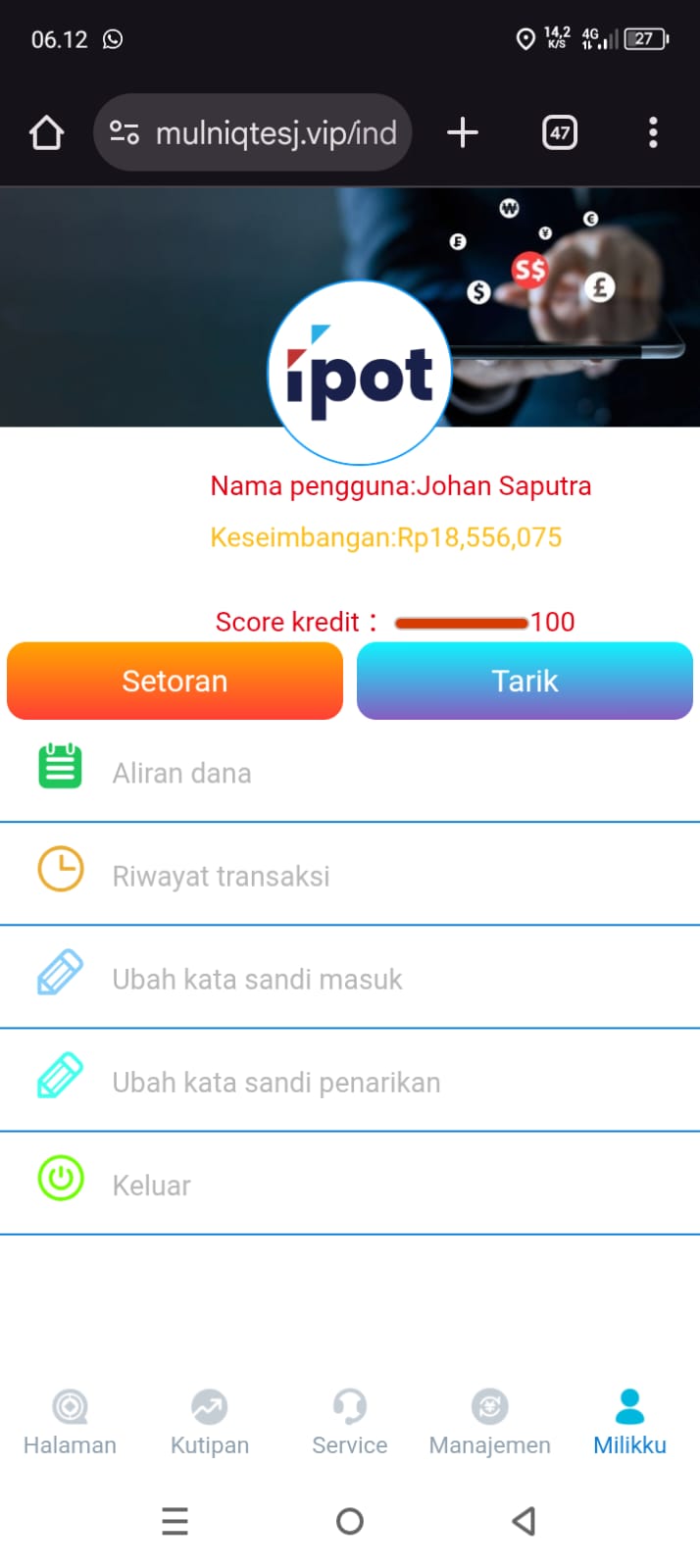Open a new browser tab
The image size is (700, 1568).
[463, 132]
